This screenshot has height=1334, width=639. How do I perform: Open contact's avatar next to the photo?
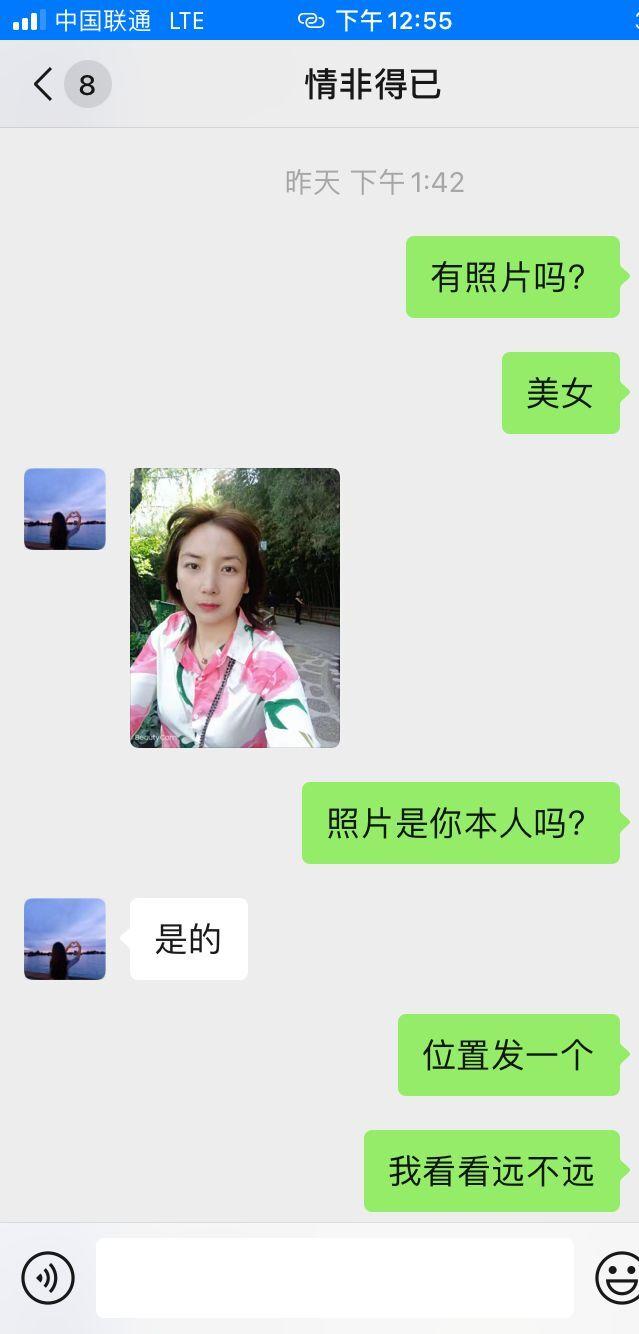click(65, 509)
